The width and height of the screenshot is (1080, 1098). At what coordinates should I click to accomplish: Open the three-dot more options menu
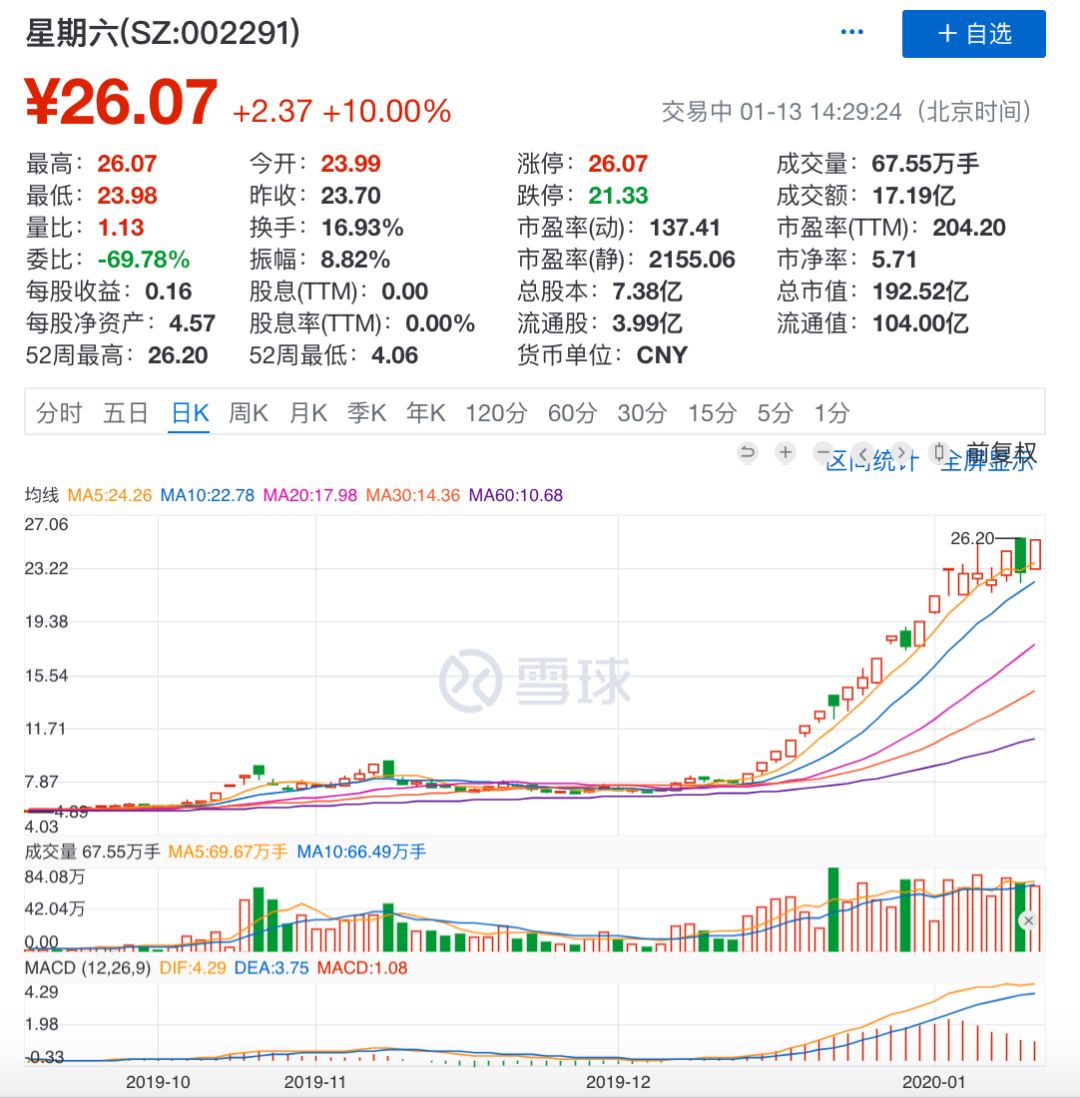pyautogui.click(x=852, y=33)
